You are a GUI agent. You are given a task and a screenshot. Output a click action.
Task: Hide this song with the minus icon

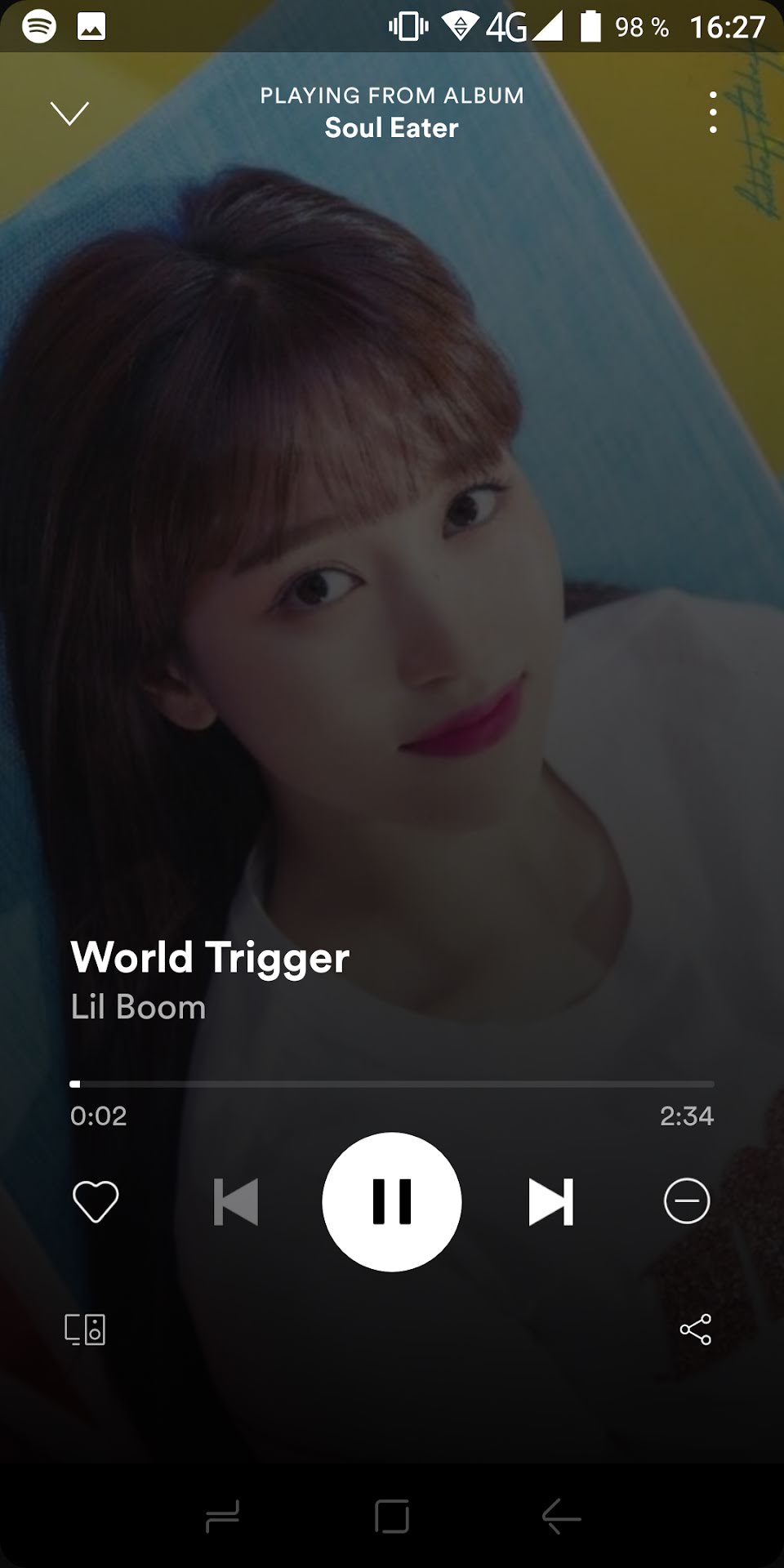point(687,1201)
